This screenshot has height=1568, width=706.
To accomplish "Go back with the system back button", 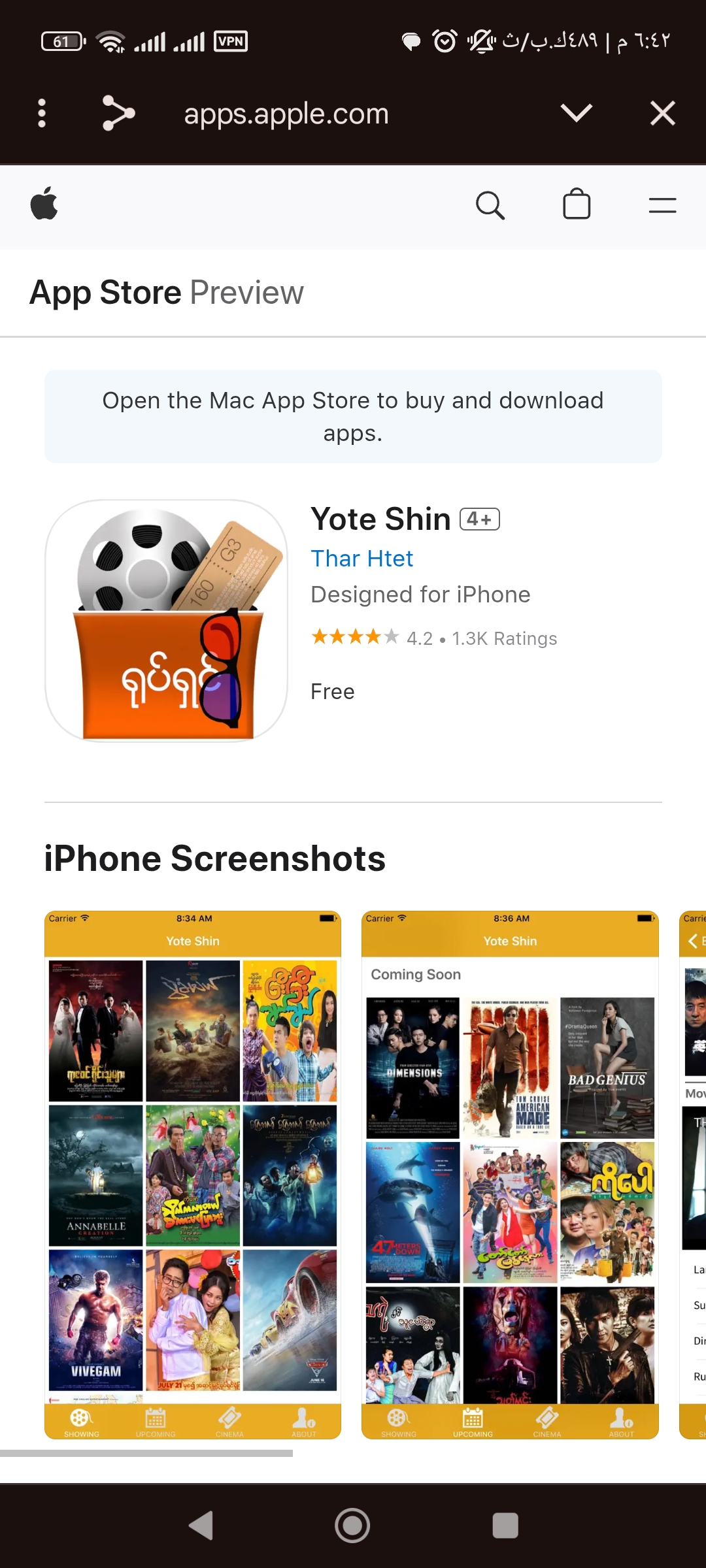I will pos(201,1526).
